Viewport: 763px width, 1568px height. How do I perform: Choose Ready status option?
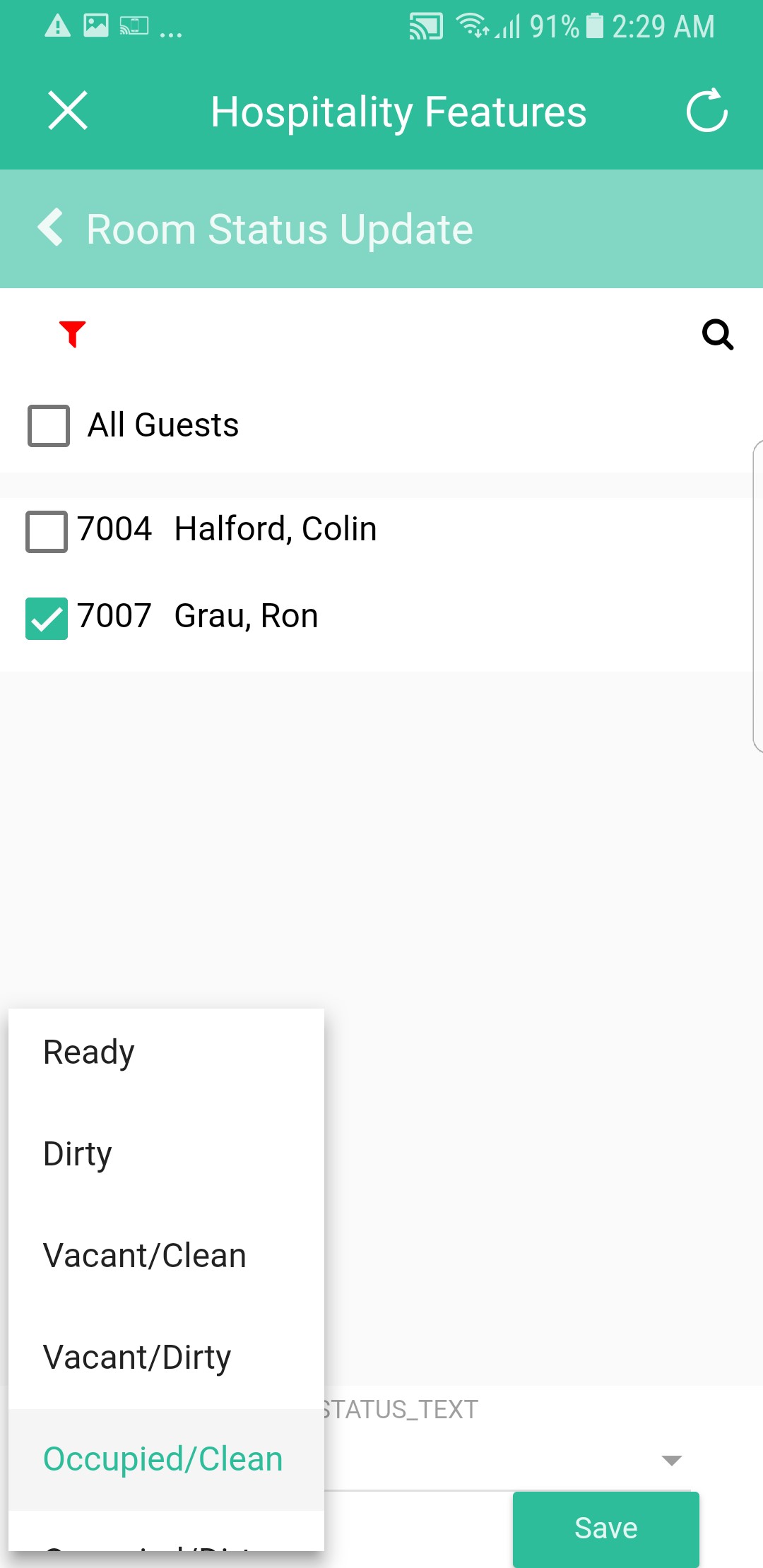tap(89, 1052)
